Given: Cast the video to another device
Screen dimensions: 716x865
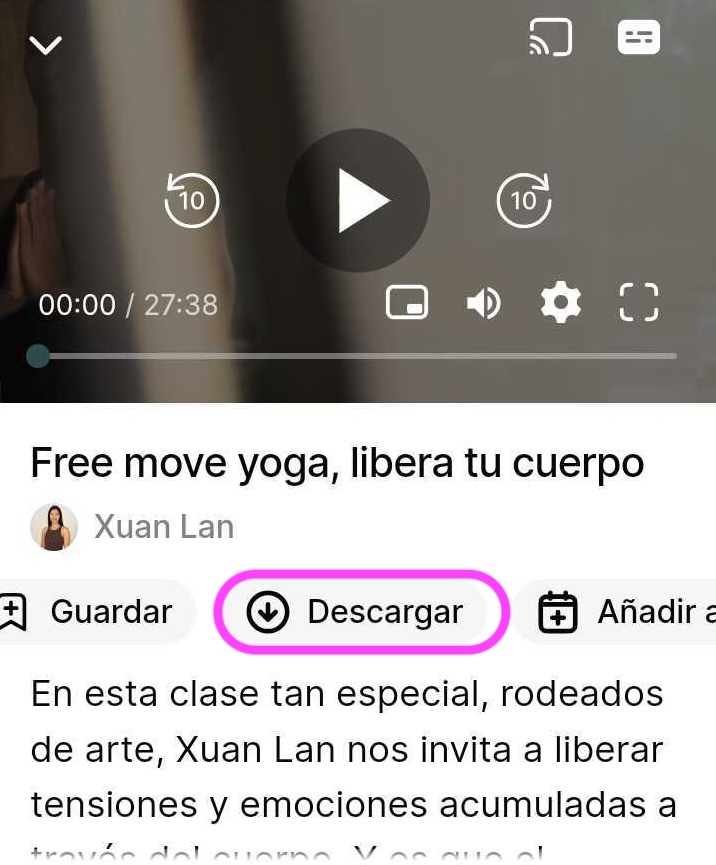Looking at the screenshot, I should tap(550, 39).
